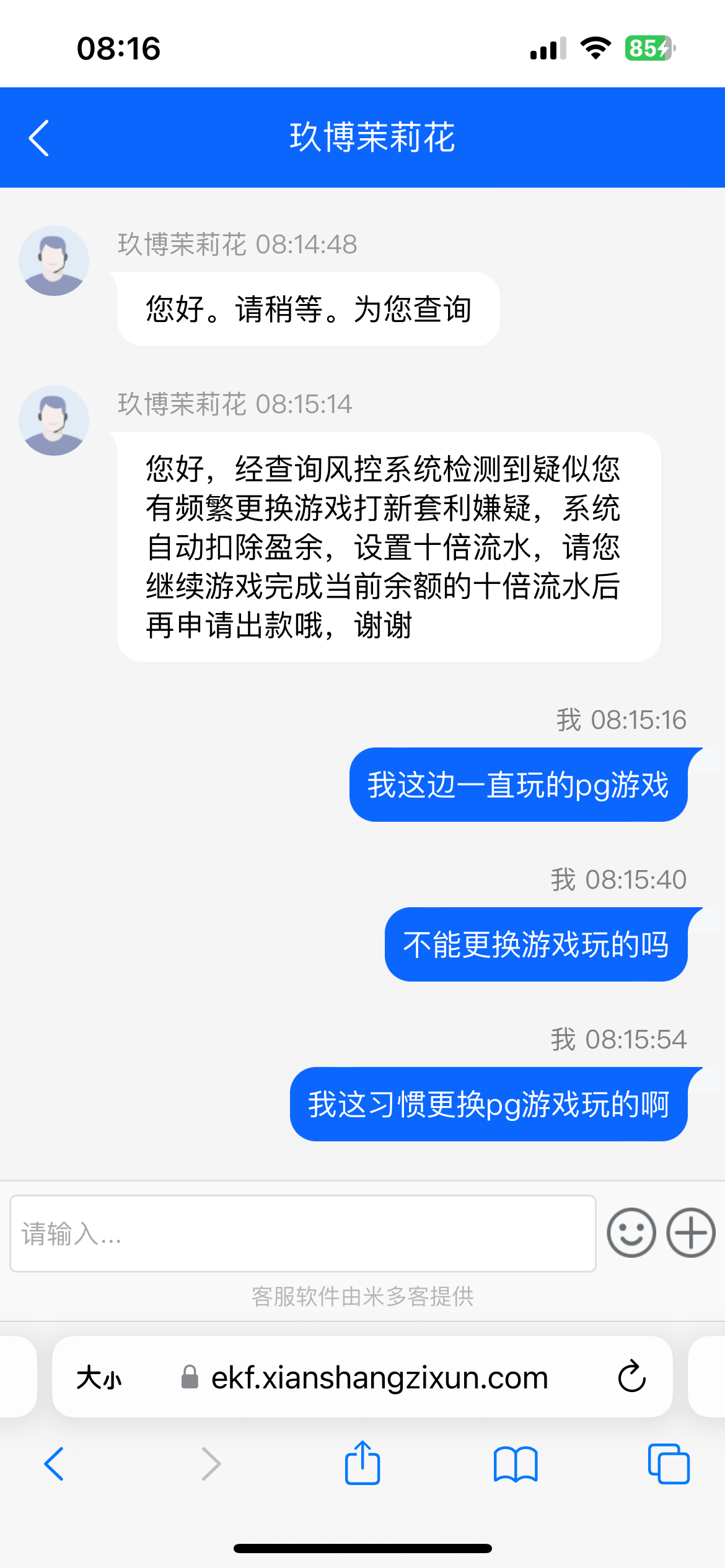The width and height of the screenshot is (725, 1568).
Task: Share this page via Safari
Action: [362, 1464]
